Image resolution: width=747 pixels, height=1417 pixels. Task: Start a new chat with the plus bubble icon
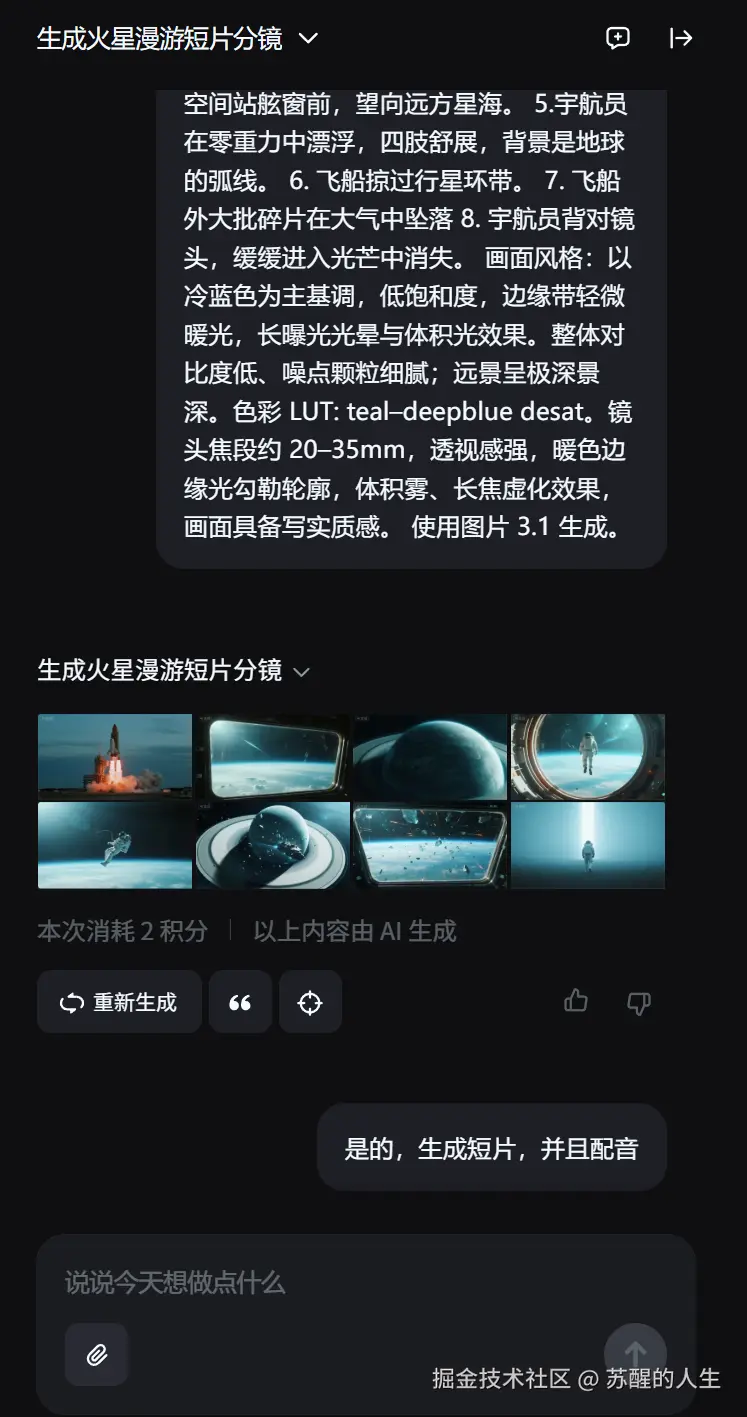[x=618, y=38]
